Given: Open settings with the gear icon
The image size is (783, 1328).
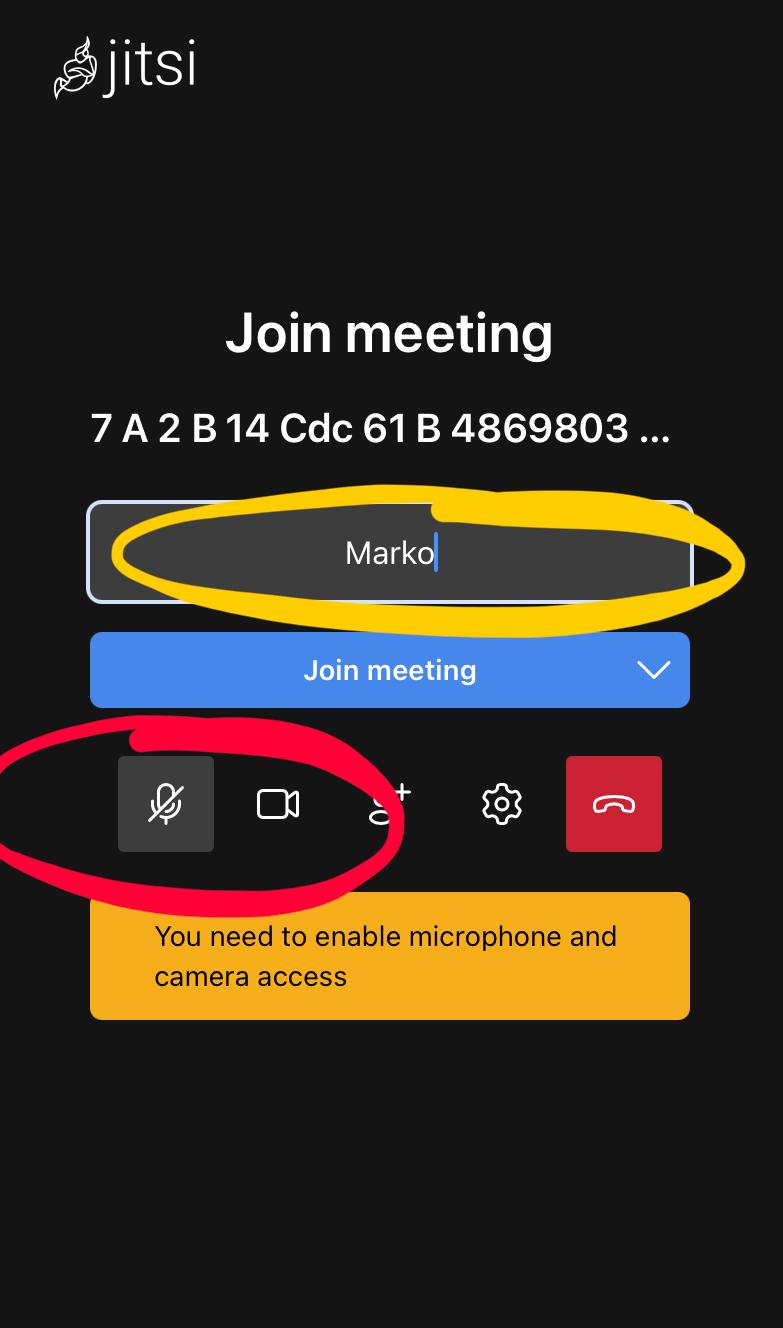Looking at the screenshot, I should pyautogui.click(x=502, y=804).
